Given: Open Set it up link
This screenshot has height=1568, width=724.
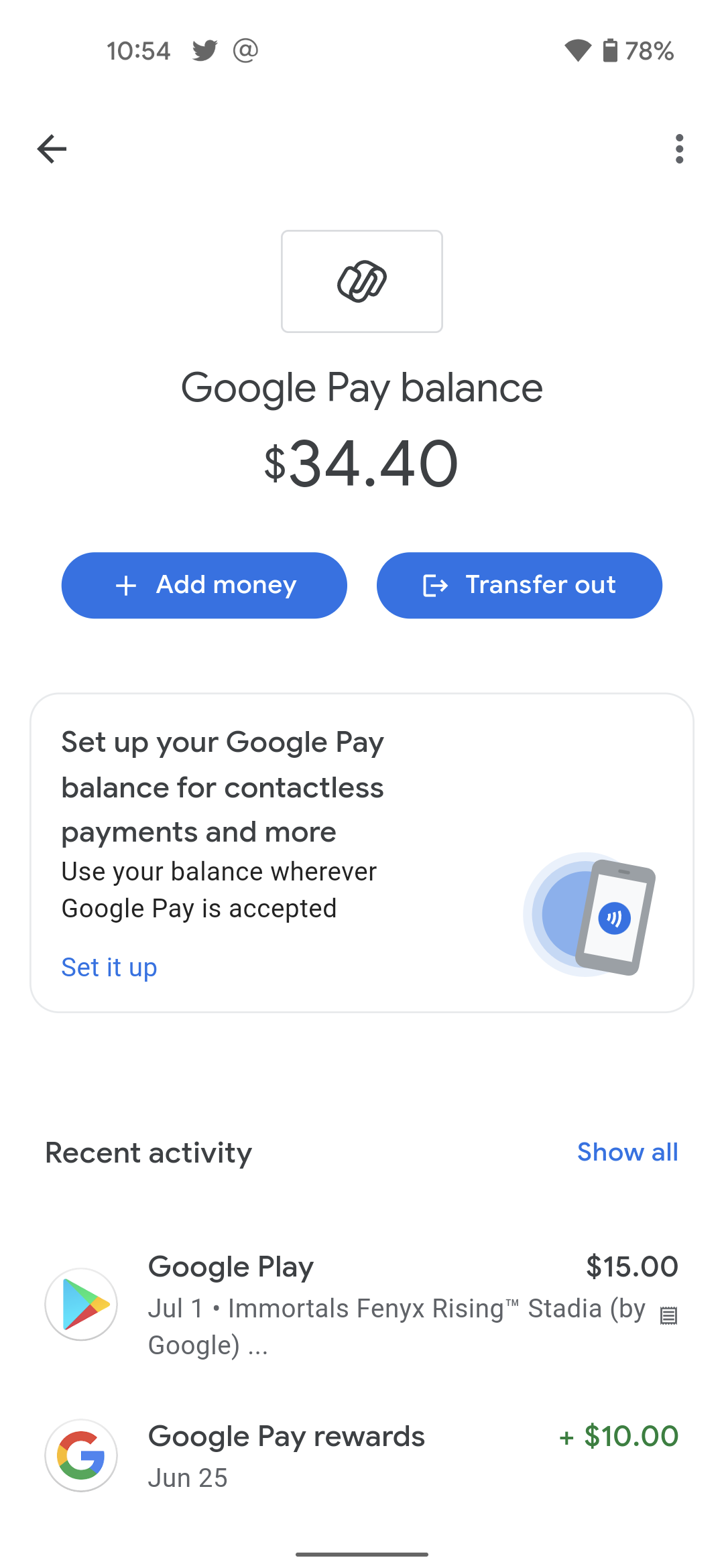Looking at the screenshot, I should 108,967.
